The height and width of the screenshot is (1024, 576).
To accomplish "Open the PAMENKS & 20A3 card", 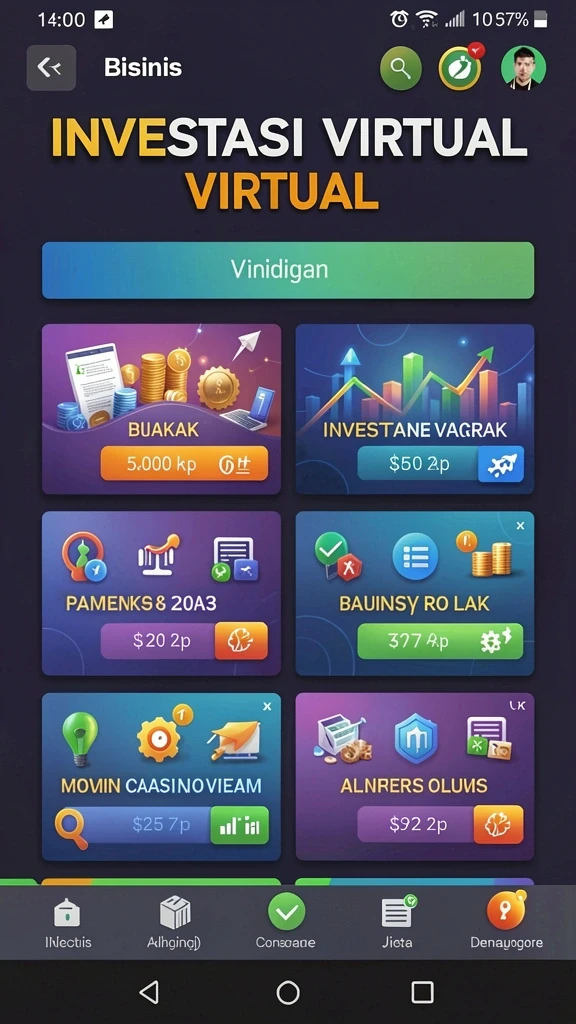I will (161, 593).
